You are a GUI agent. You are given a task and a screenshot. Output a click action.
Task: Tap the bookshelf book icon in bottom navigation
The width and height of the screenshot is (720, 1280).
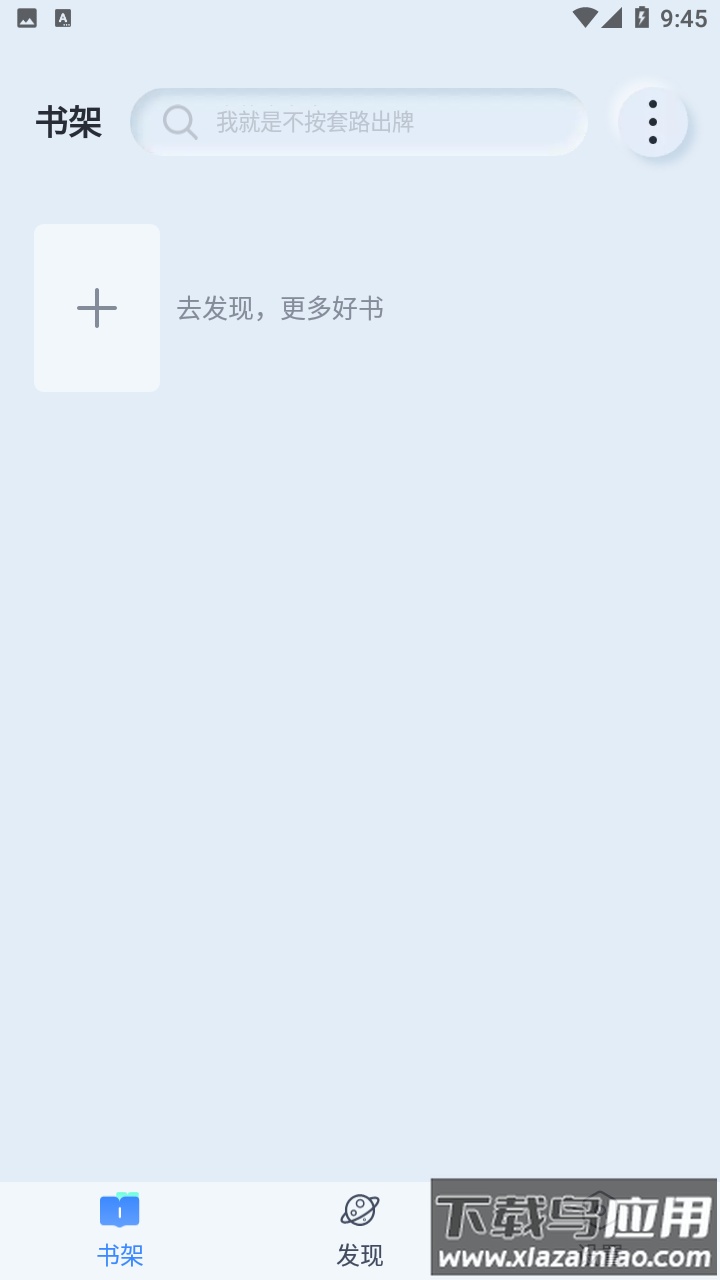pos(120,1208)
